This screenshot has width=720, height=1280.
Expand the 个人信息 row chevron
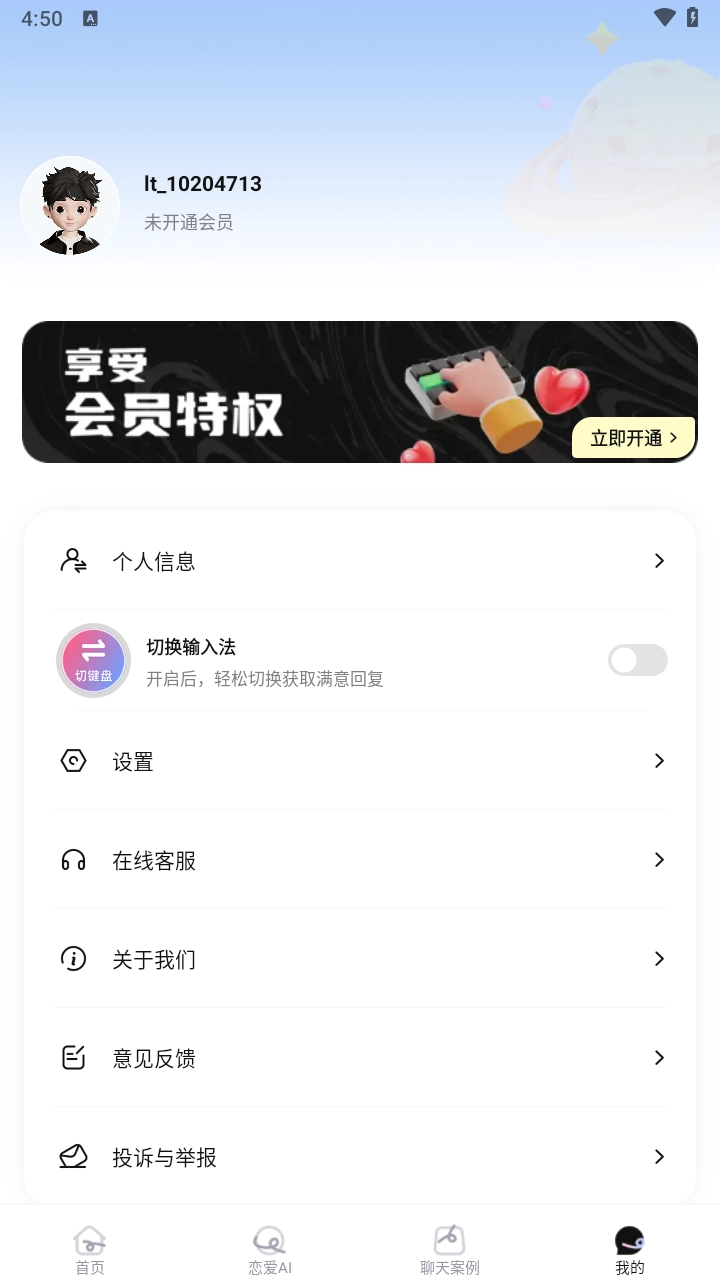pyautogui.click(x=659, y=560)
